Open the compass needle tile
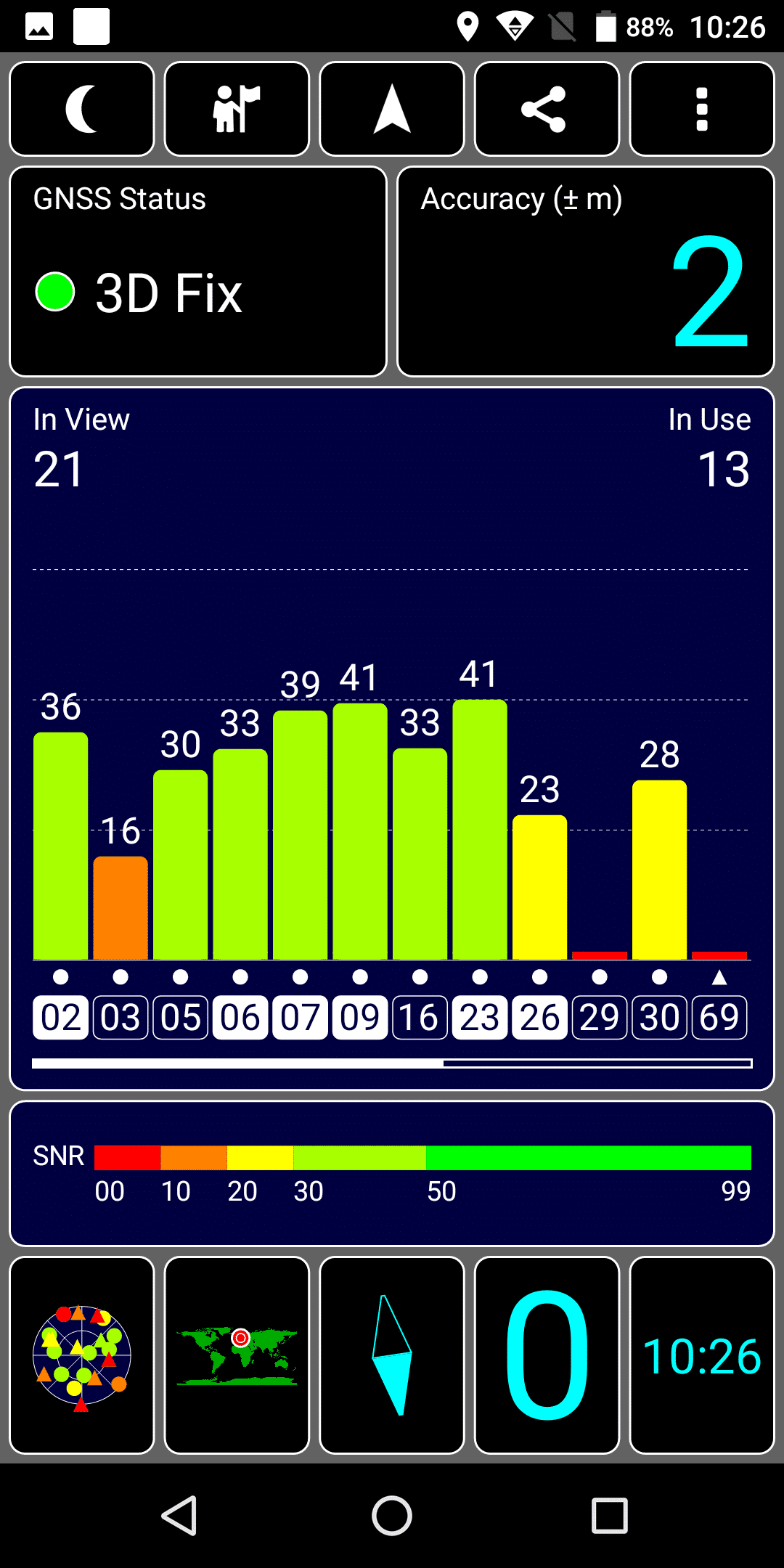 click(x=392, y=1355)
